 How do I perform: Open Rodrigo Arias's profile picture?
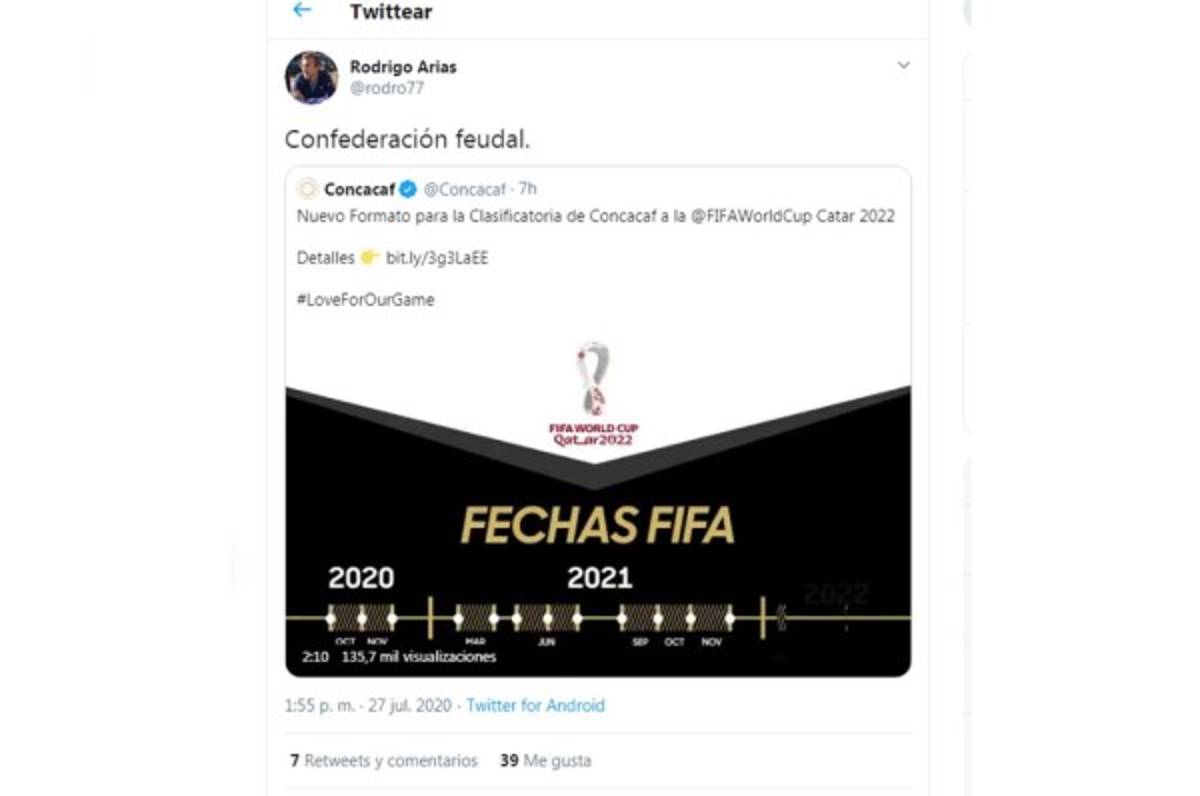pos(311,77)
